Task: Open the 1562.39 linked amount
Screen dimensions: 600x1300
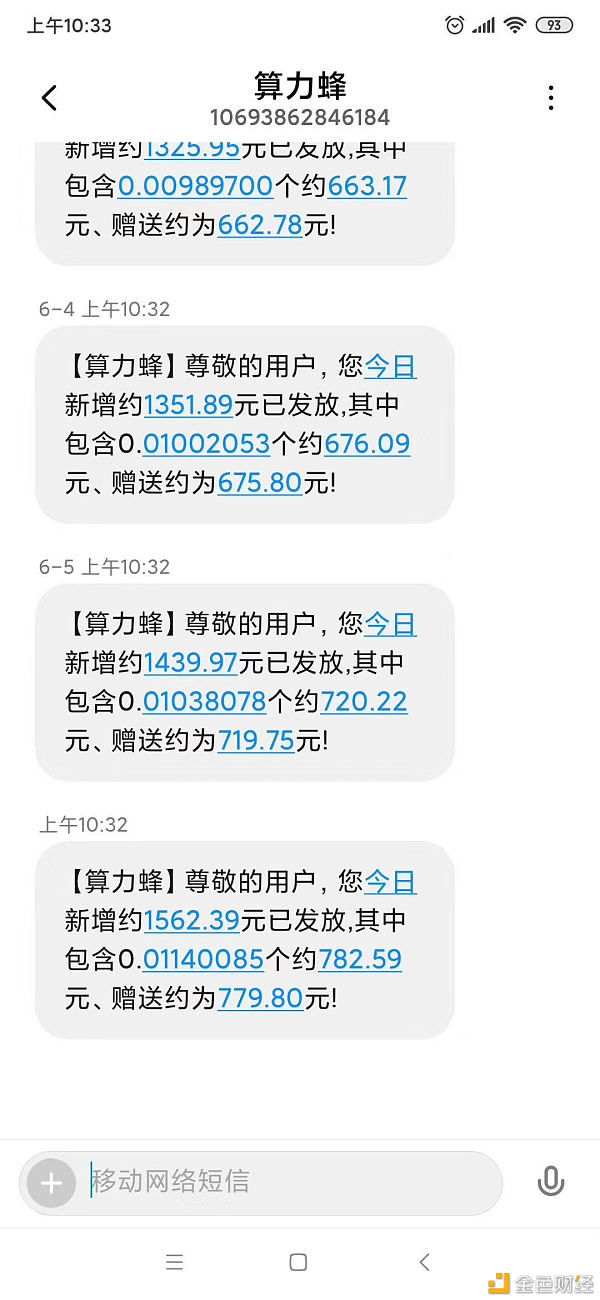Action: [188, 921]
